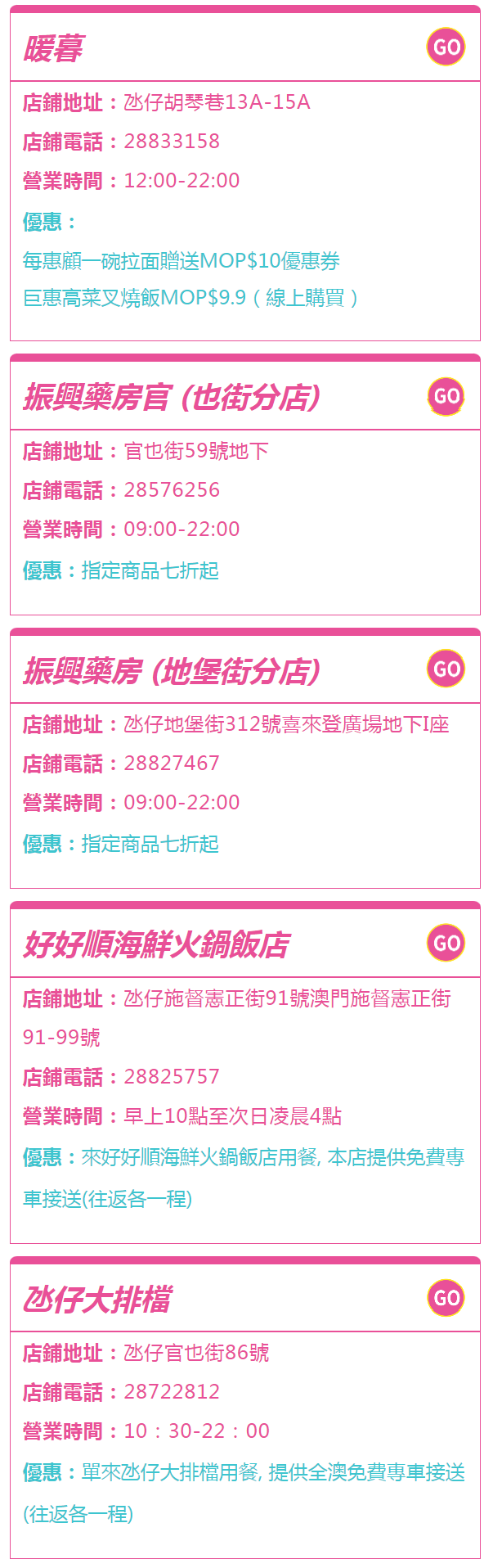
Task: Open GO button of 氹仔大排檔
Action: 446,1297
